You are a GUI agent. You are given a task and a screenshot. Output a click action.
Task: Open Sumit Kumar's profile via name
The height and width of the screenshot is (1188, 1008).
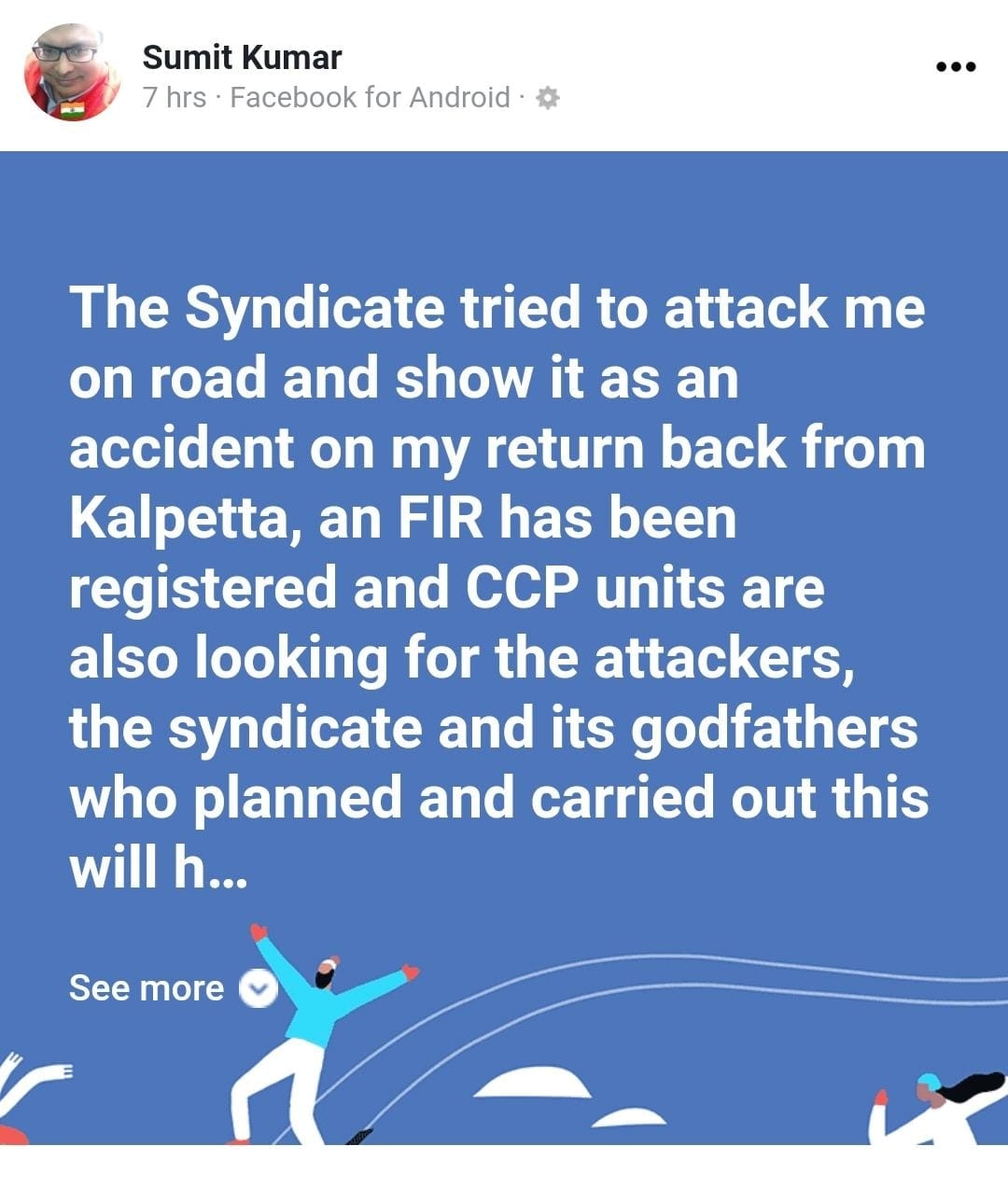242,58
